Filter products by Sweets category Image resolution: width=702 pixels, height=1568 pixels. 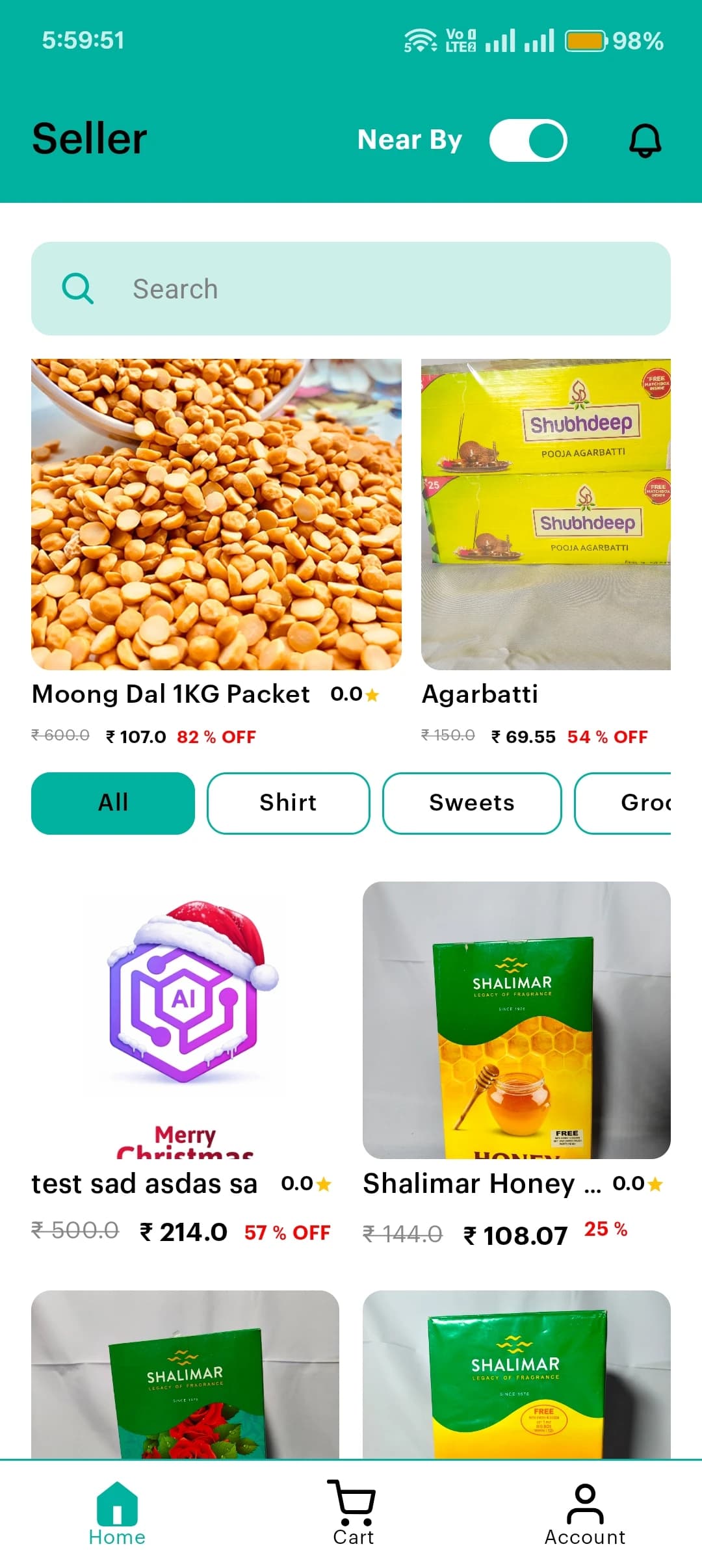point(472,803)
